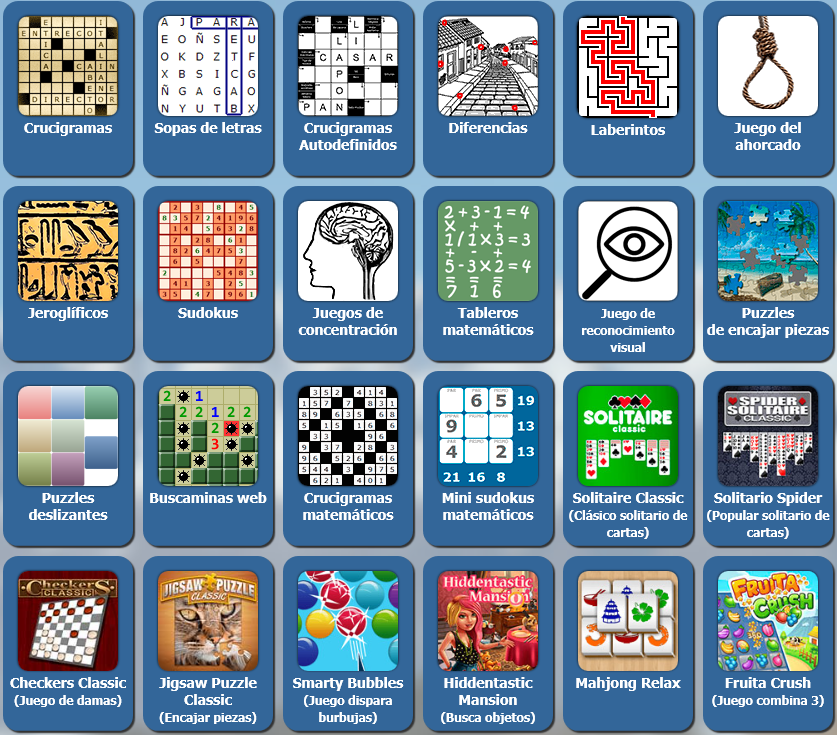Open the Crucigramas game tile
Viewport: 837px width, 735px height.
point(68,67)
